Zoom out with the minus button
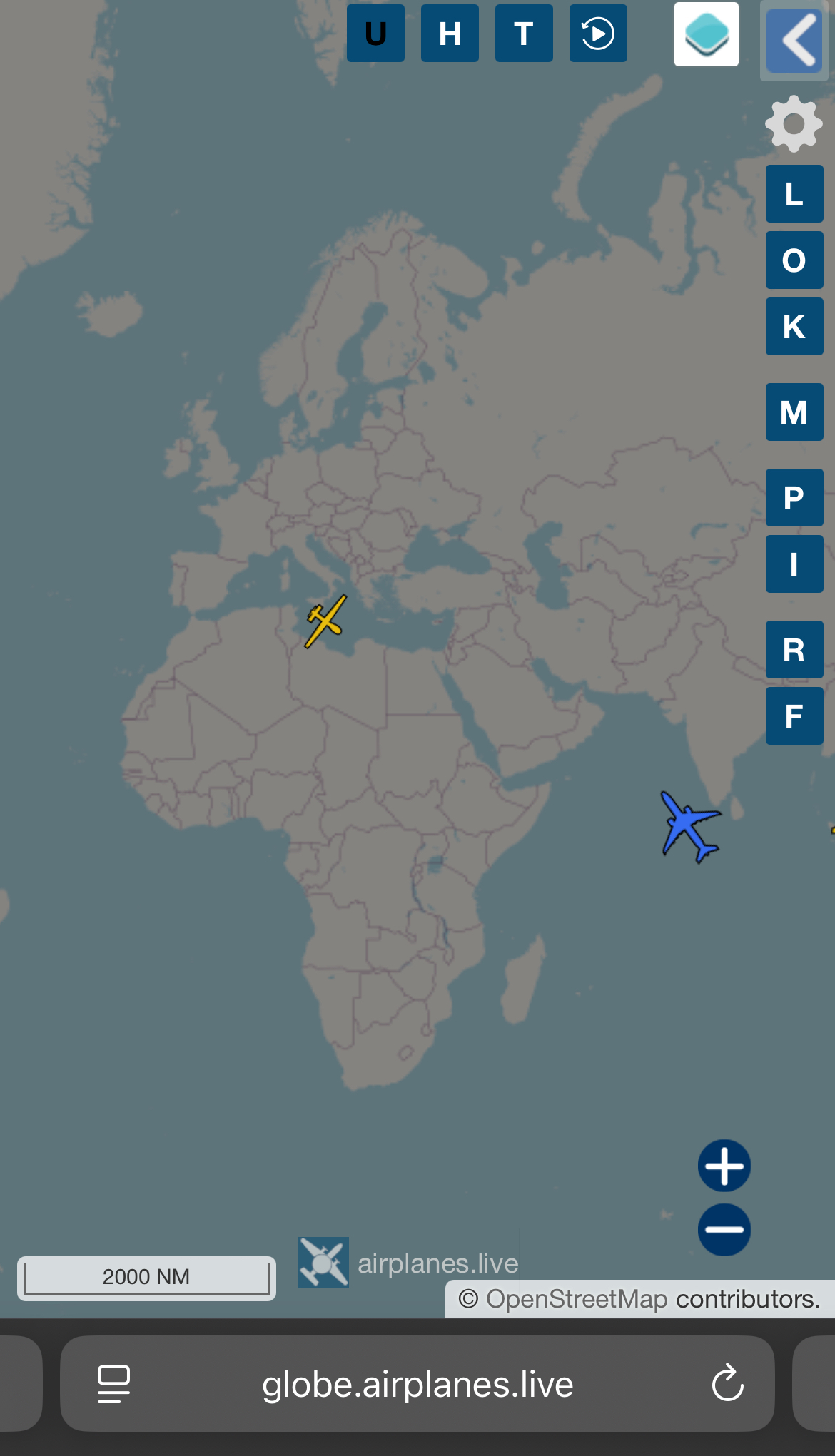Image resolution: width=835 pixels, height=1456 pixels. 724,1229
